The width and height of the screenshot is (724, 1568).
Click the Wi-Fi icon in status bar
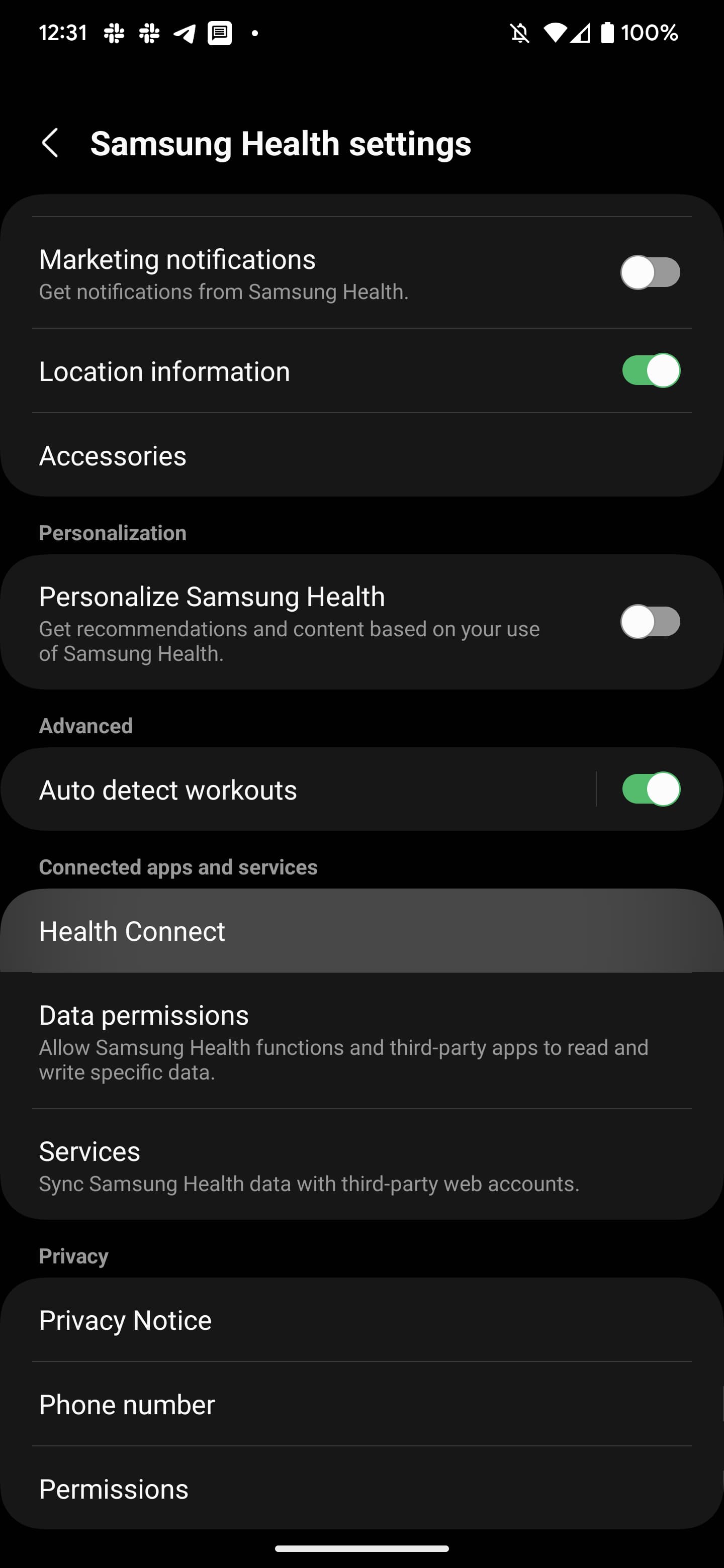pyautogui.click(x=557, y=32)
